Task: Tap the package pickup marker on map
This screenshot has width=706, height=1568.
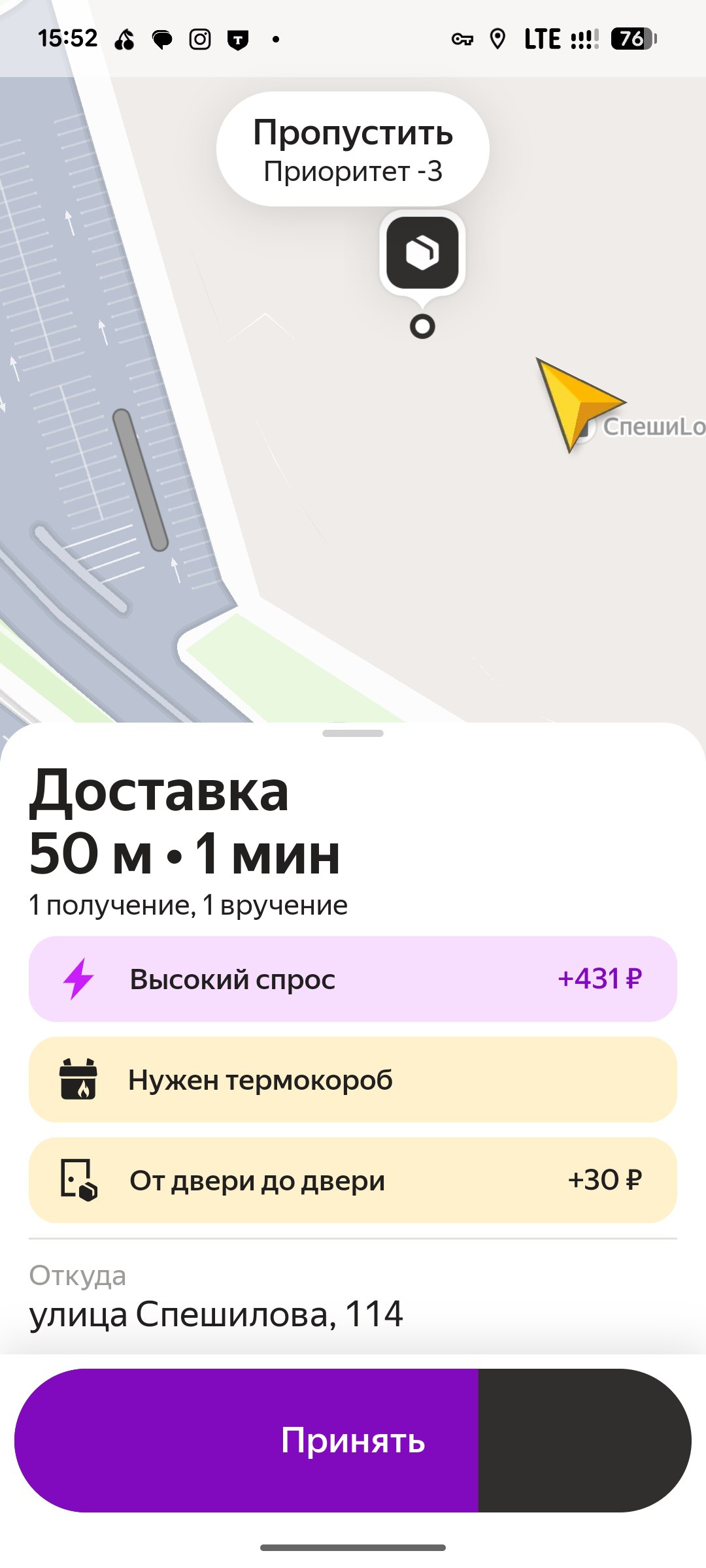Action: pyautogui.click(x=422, y=253)
